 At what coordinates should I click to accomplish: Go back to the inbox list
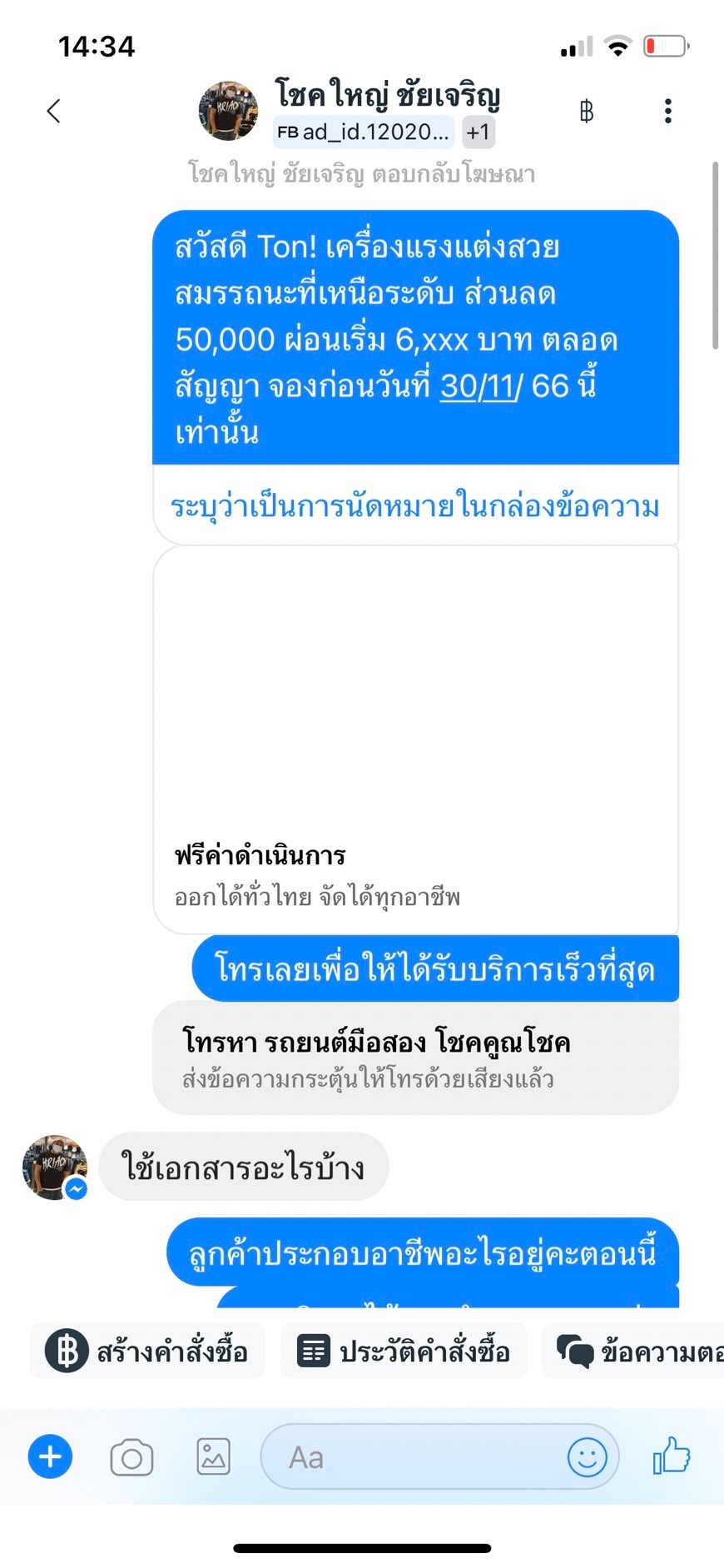pos(54,111)
